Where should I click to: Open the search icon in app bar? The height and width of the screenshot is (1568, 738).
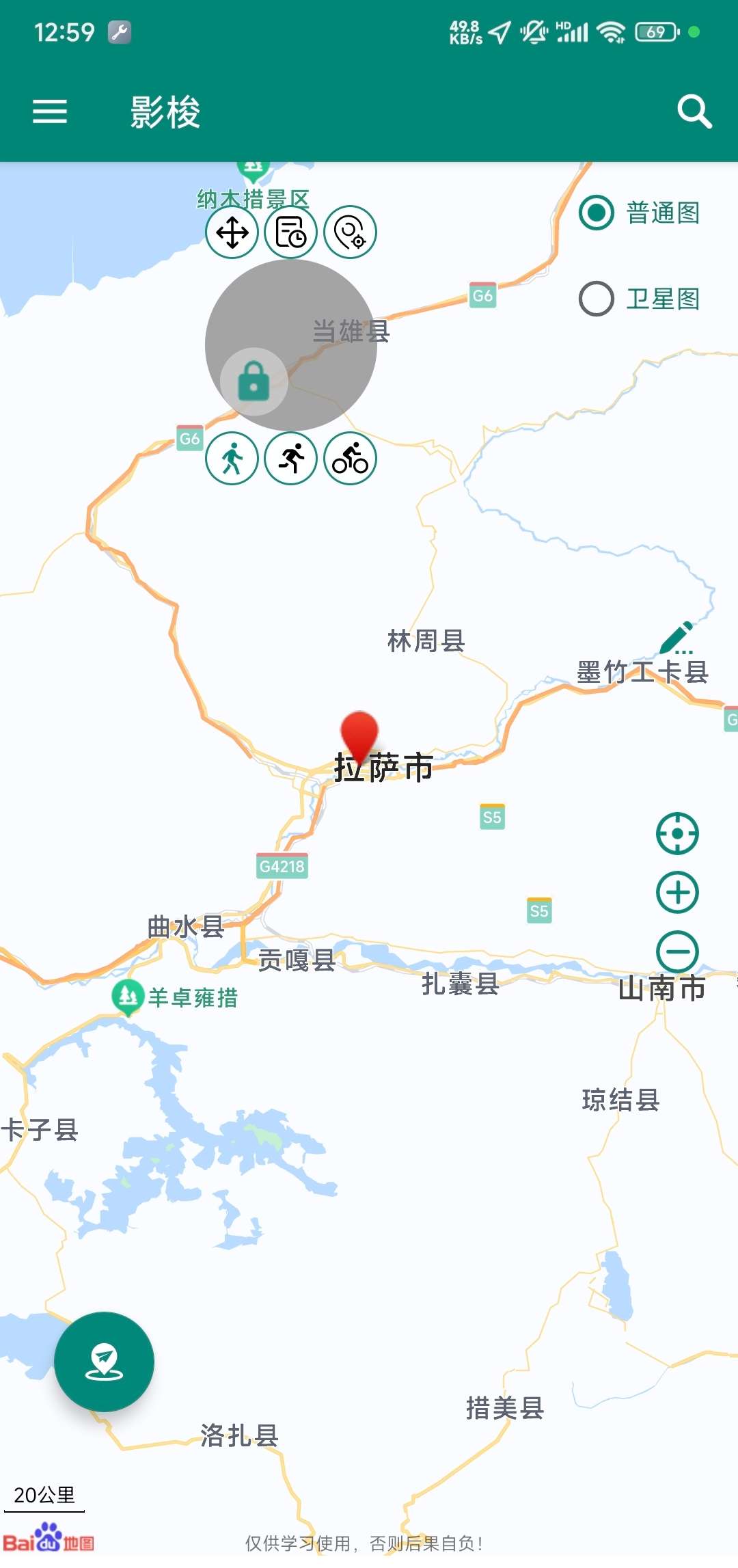pos(694,111)
